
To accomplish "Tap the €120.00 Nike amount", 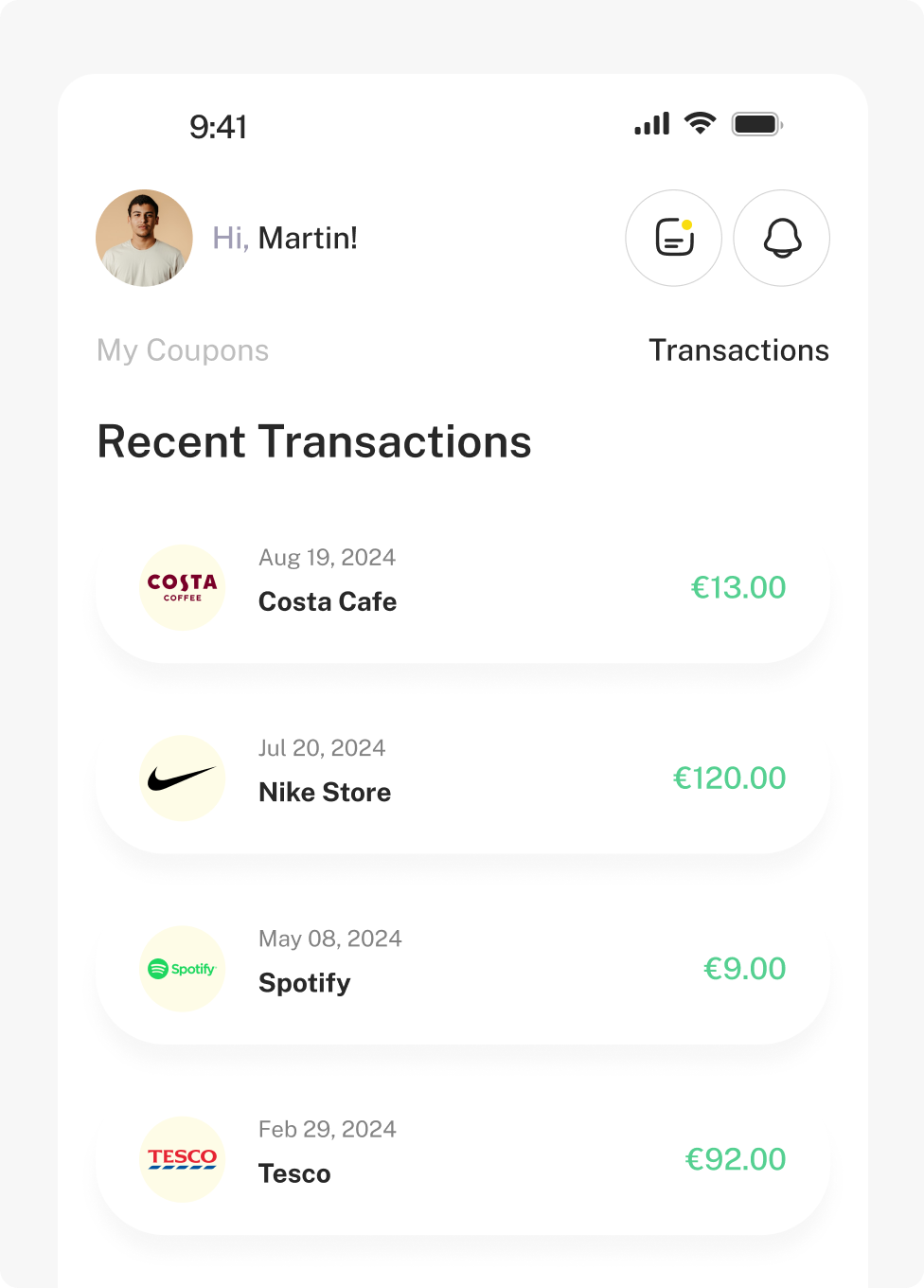I will (730, 778).
